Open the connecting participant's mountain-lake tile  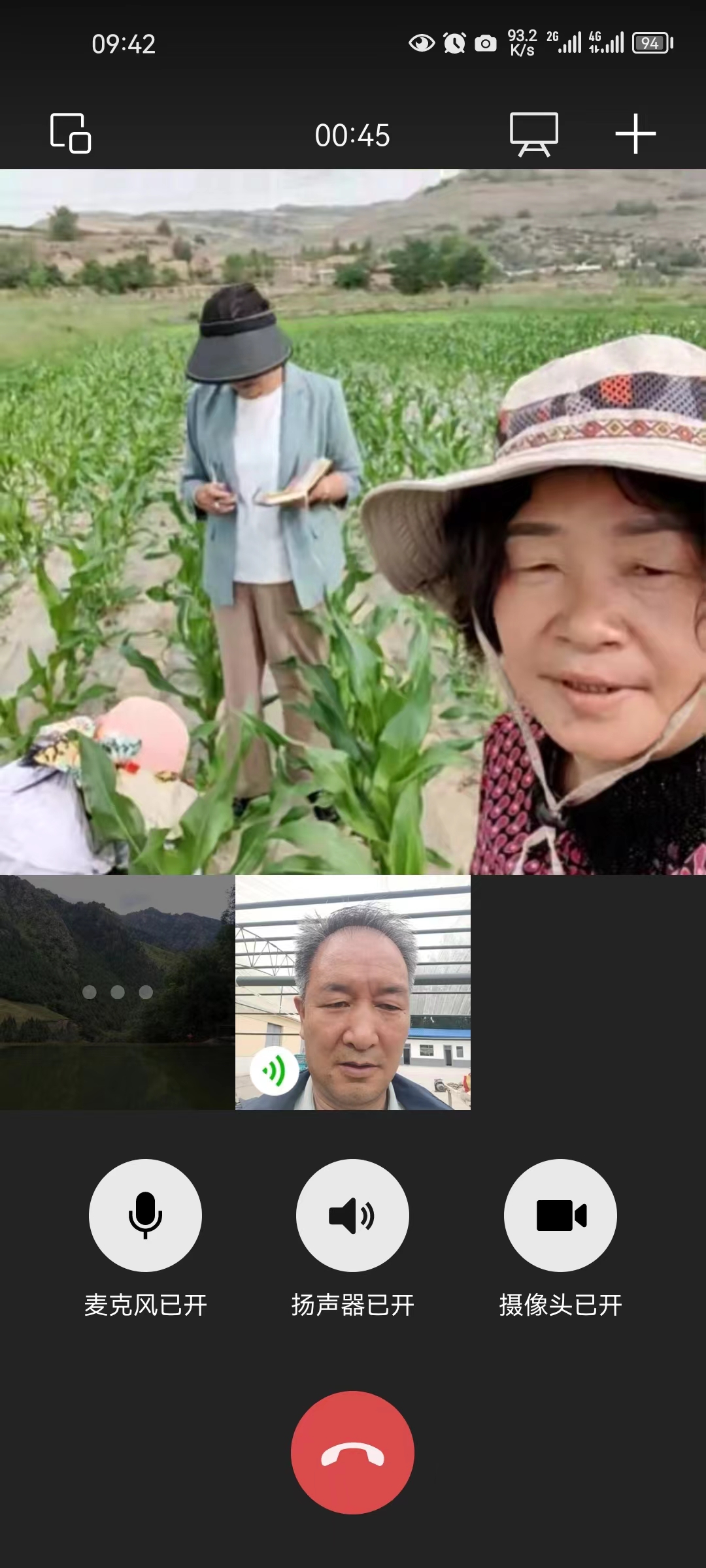(117, 992)
